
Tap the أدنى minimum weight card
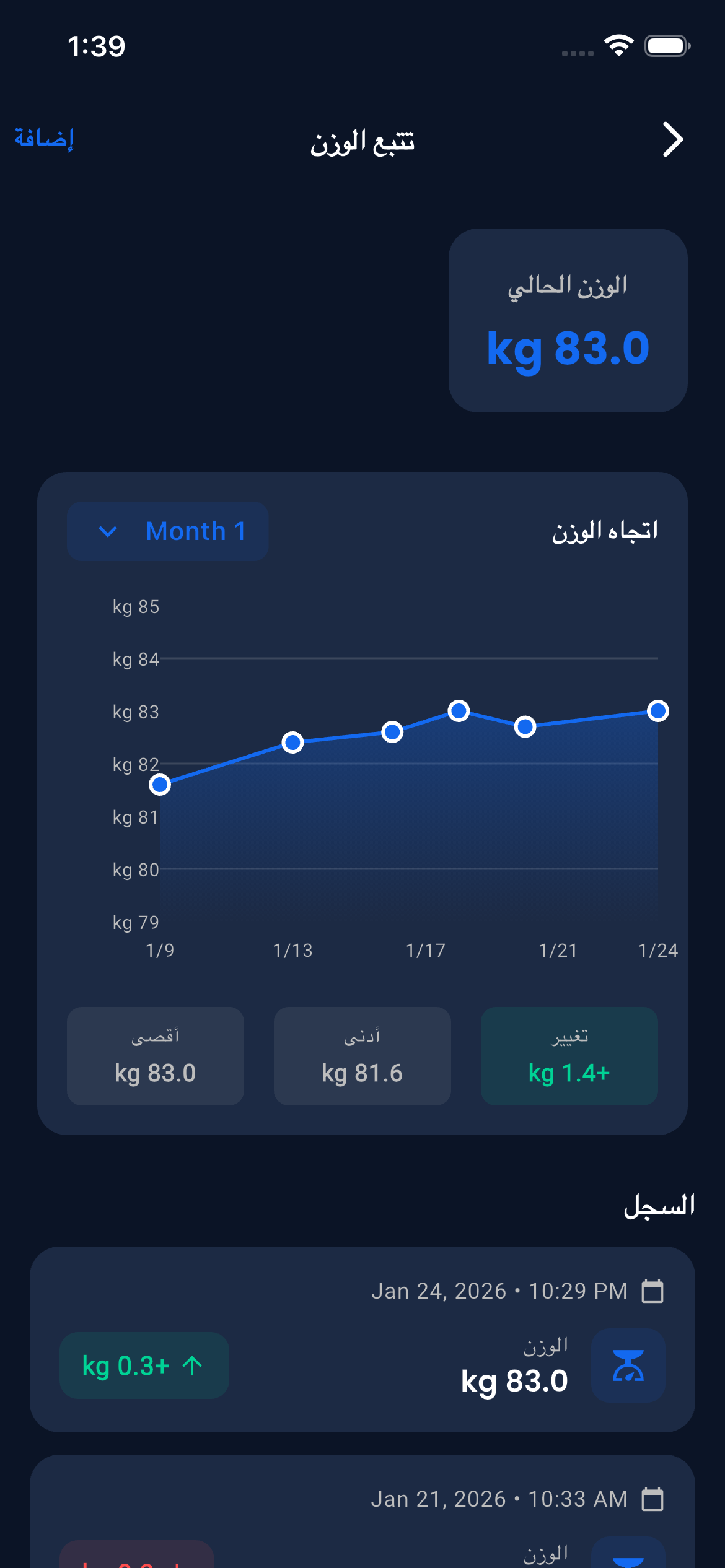[362, 1056]
